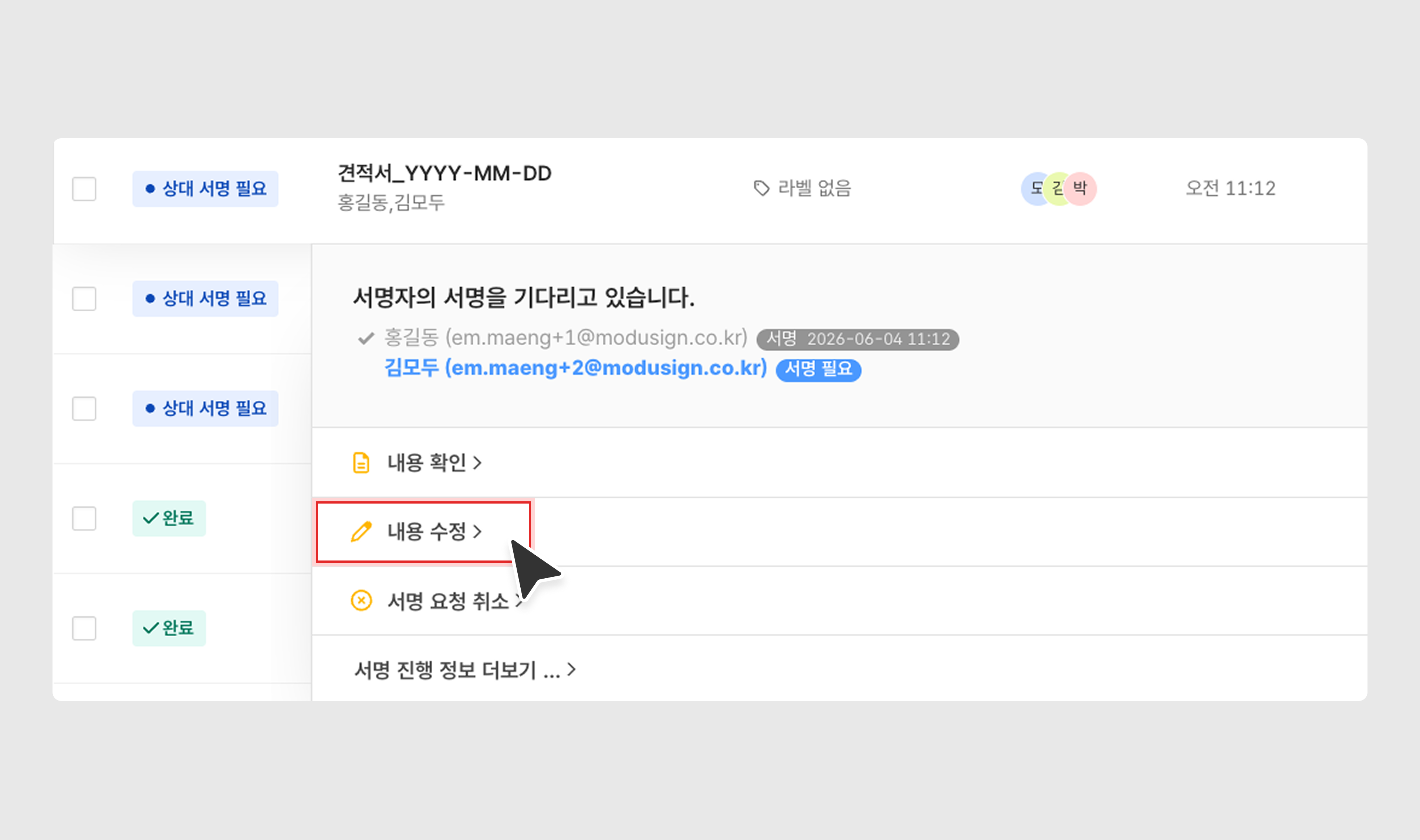Open 내용 수정 to edit the document

416,532
